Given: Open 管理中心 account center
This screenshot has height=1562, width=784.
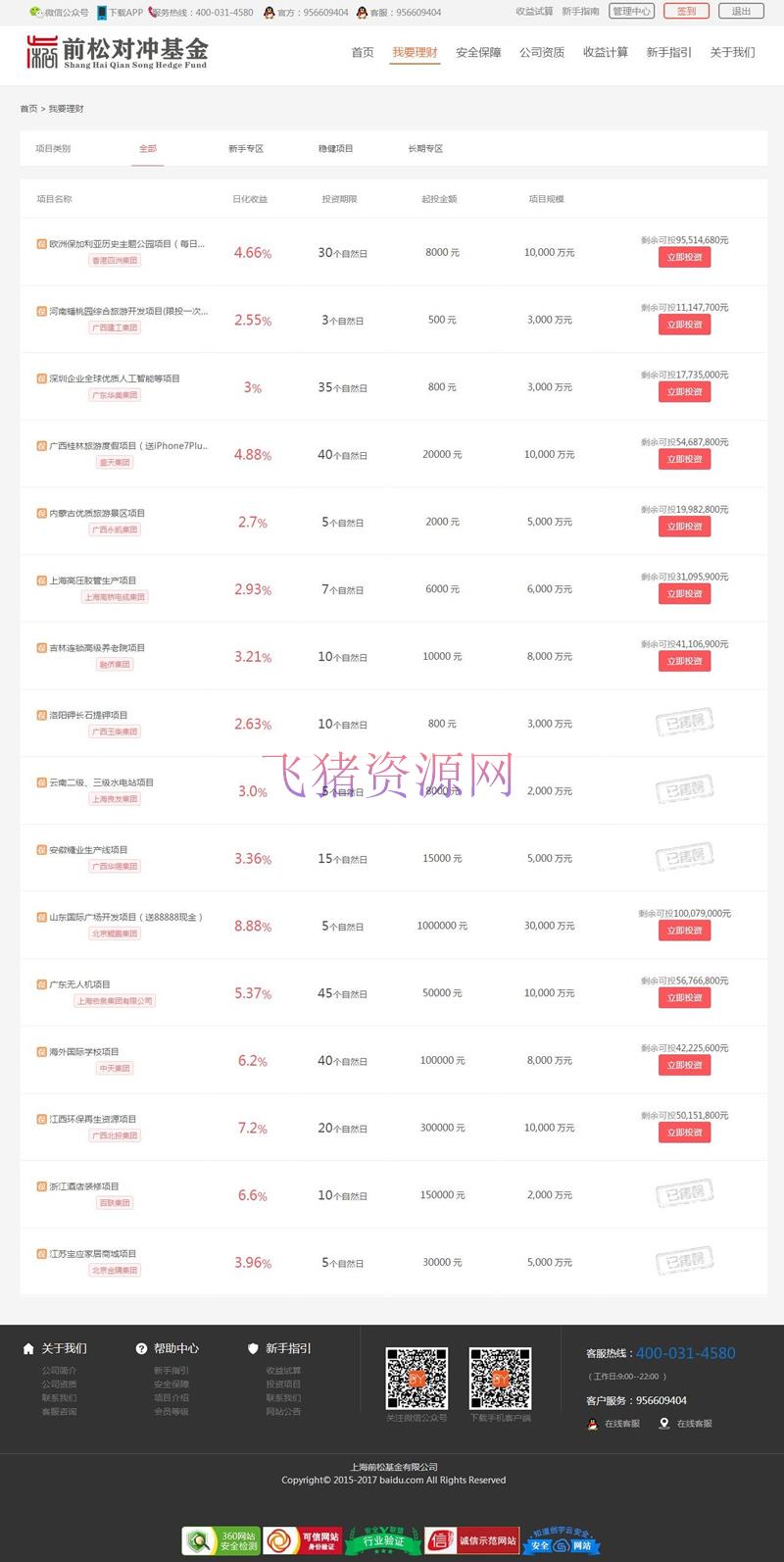Looking at the screenshot, I should (631, 12).
